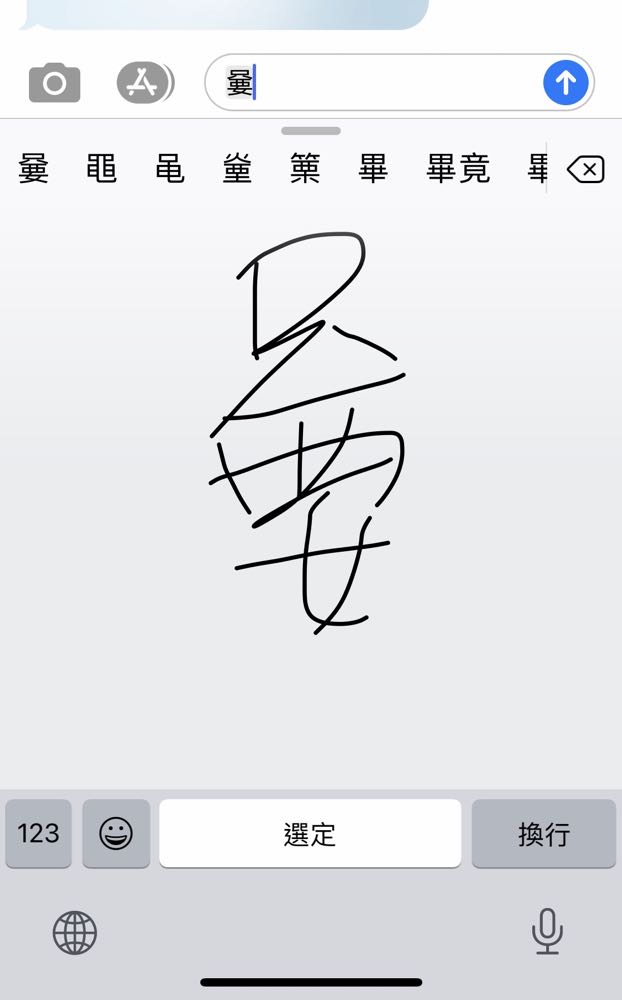The image size is (622, 1000).
Task: Start dictation with the microphone
Action: [x=546, y=932]
